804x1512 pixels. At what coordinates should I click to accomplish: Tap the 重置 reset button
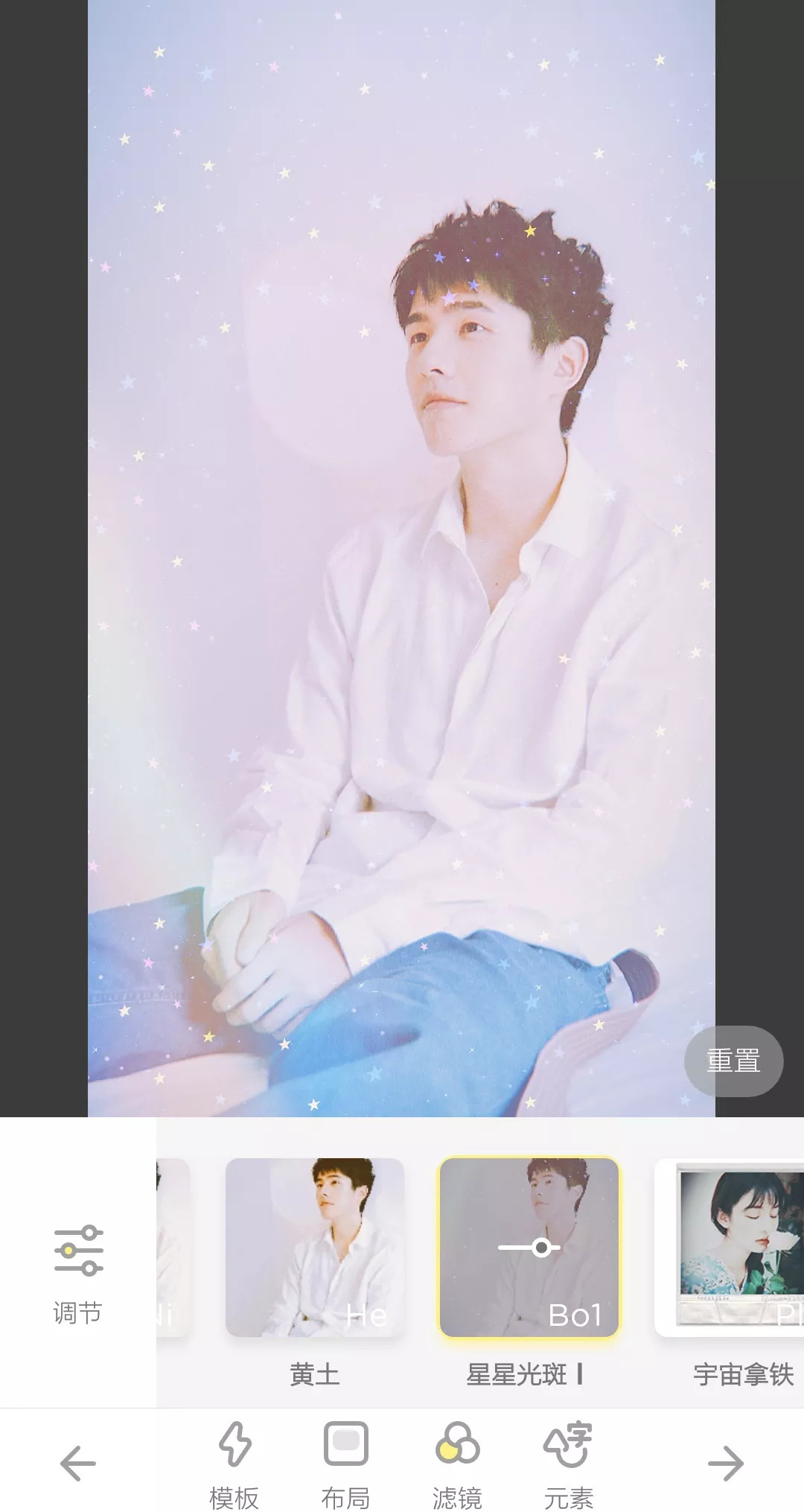(x=733, y=1061)
